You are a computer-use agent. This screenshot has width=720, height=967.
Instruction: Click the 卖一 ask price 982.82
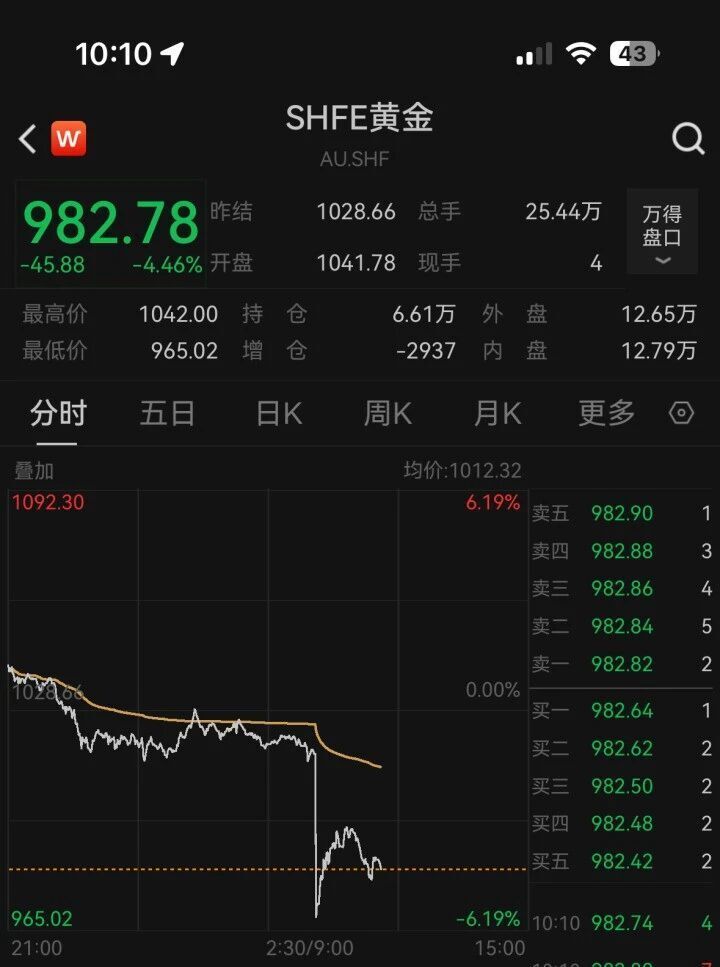tap(622, 663)
